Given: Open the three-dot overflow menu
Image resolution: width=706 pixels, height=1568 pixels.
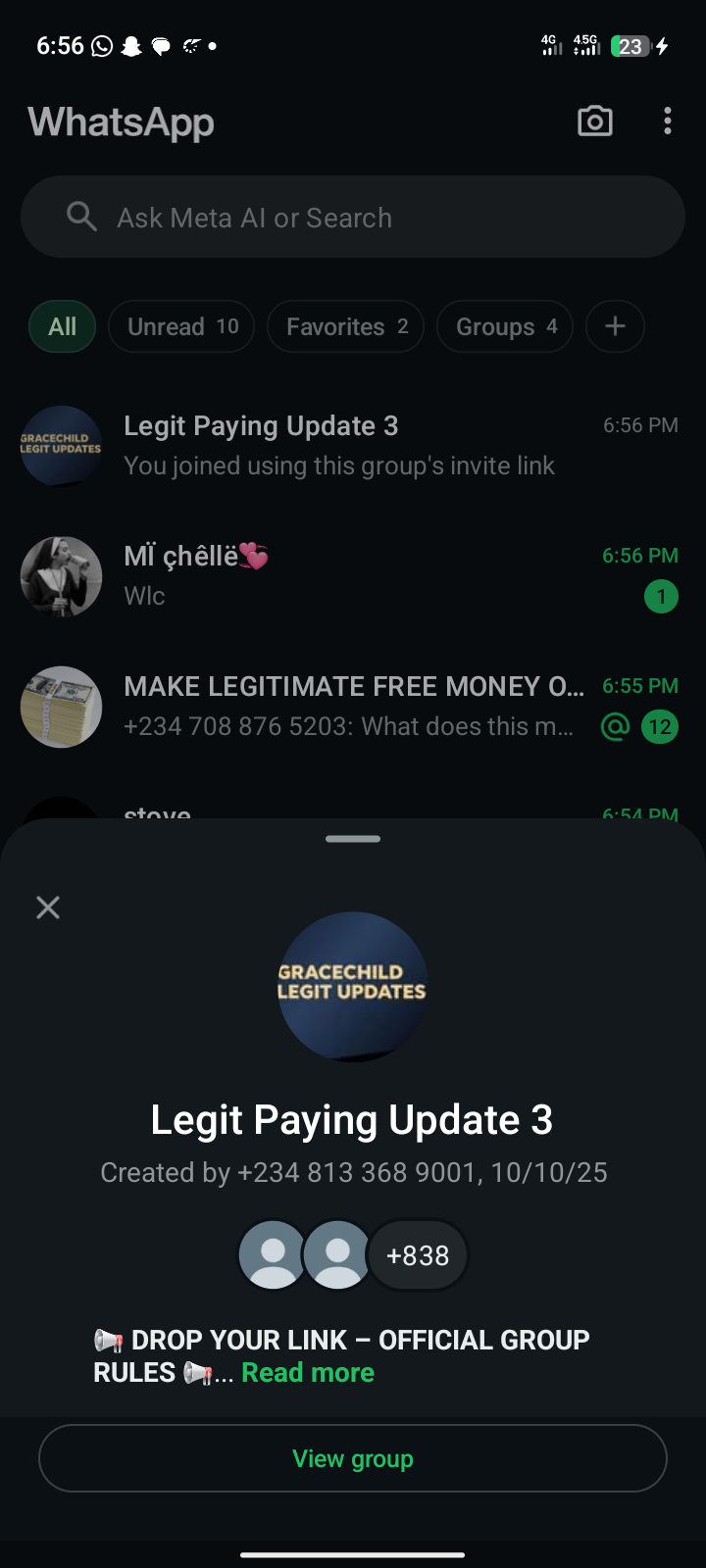Looking at the screenshot, I should click(668, 122).
